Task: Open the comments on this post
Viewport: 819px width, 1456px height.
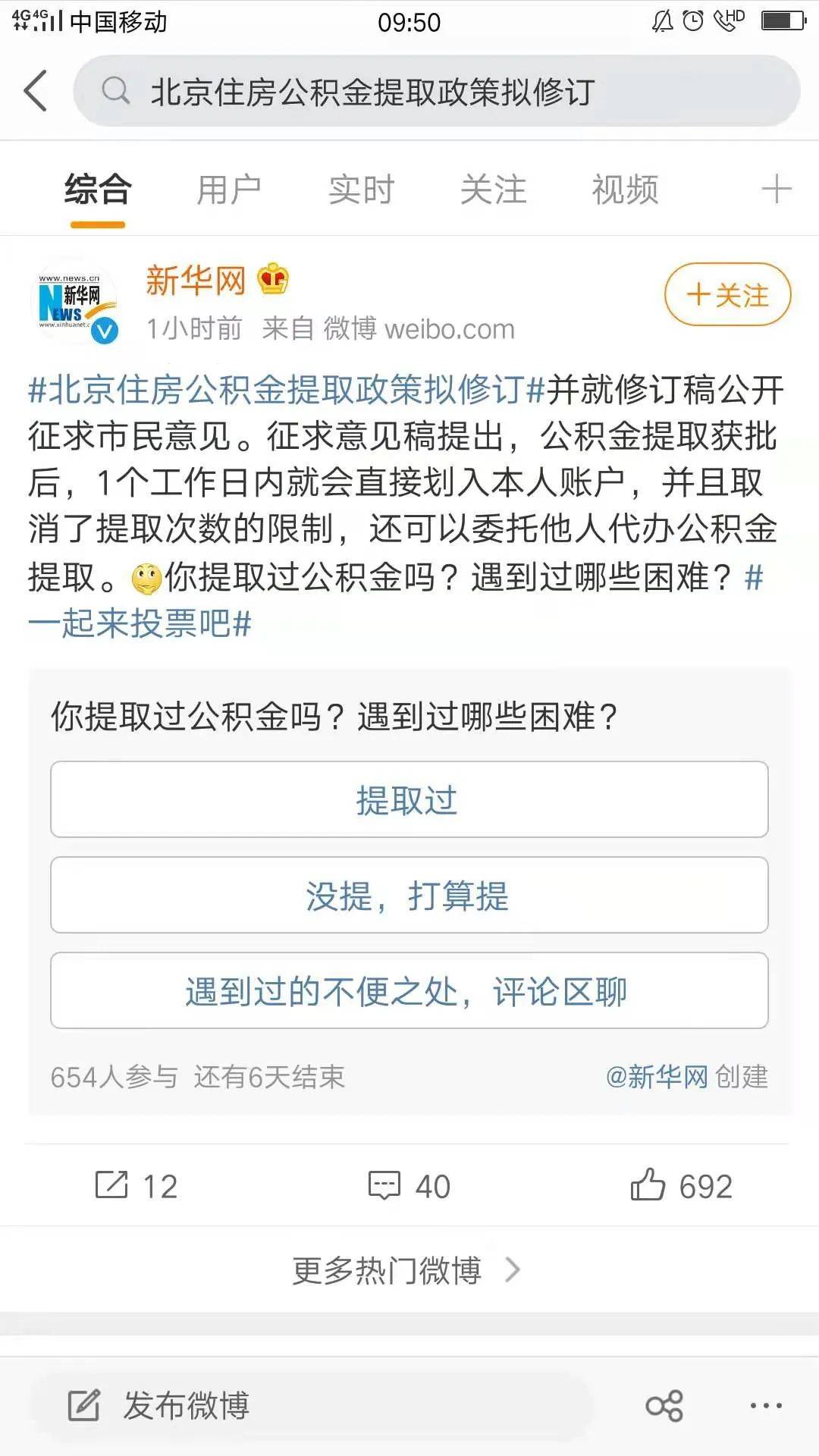Action: click(409, 1186)
